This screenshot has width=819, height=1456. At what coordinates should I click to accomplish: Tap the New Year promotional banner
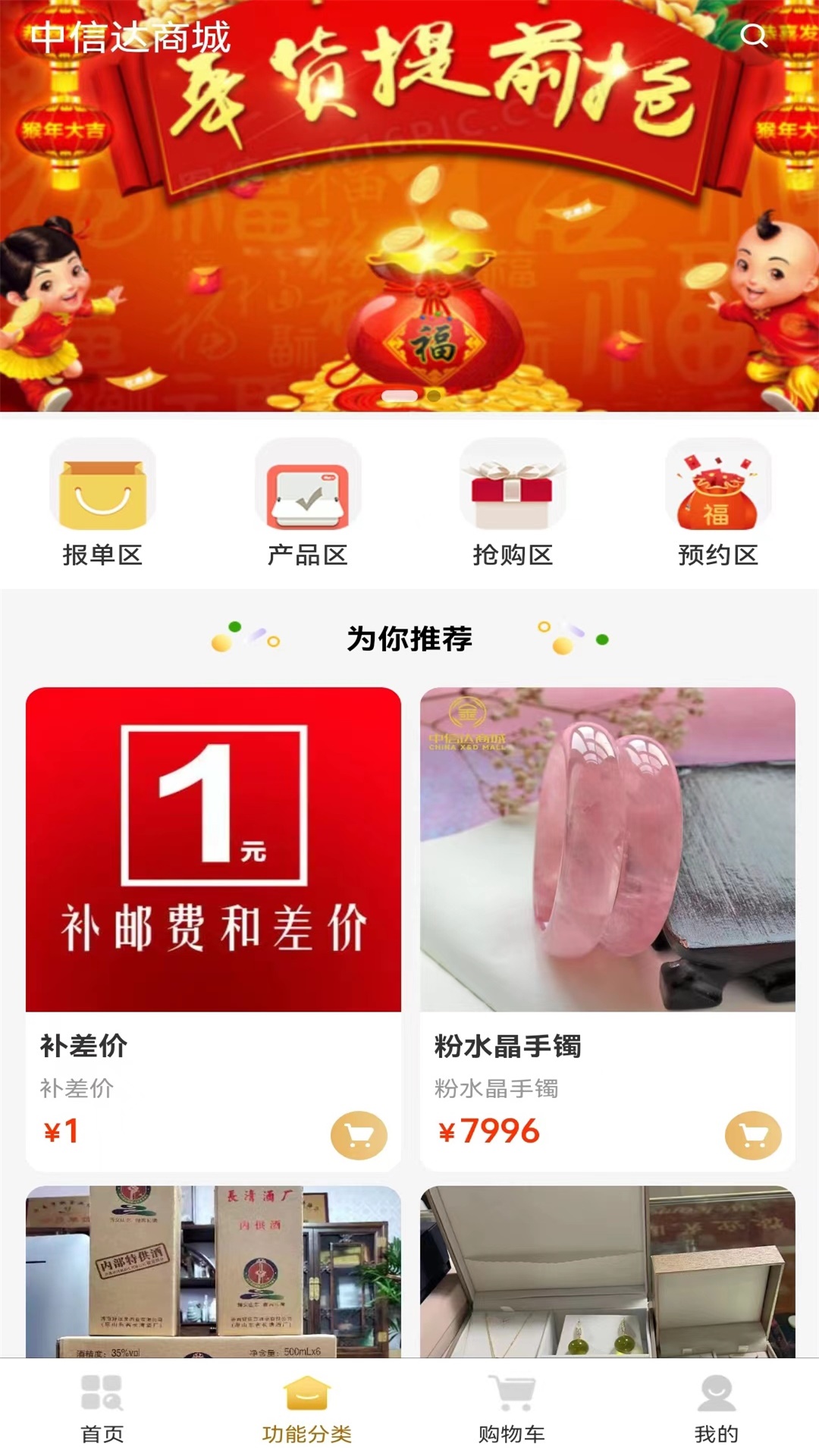click(409, 227)
